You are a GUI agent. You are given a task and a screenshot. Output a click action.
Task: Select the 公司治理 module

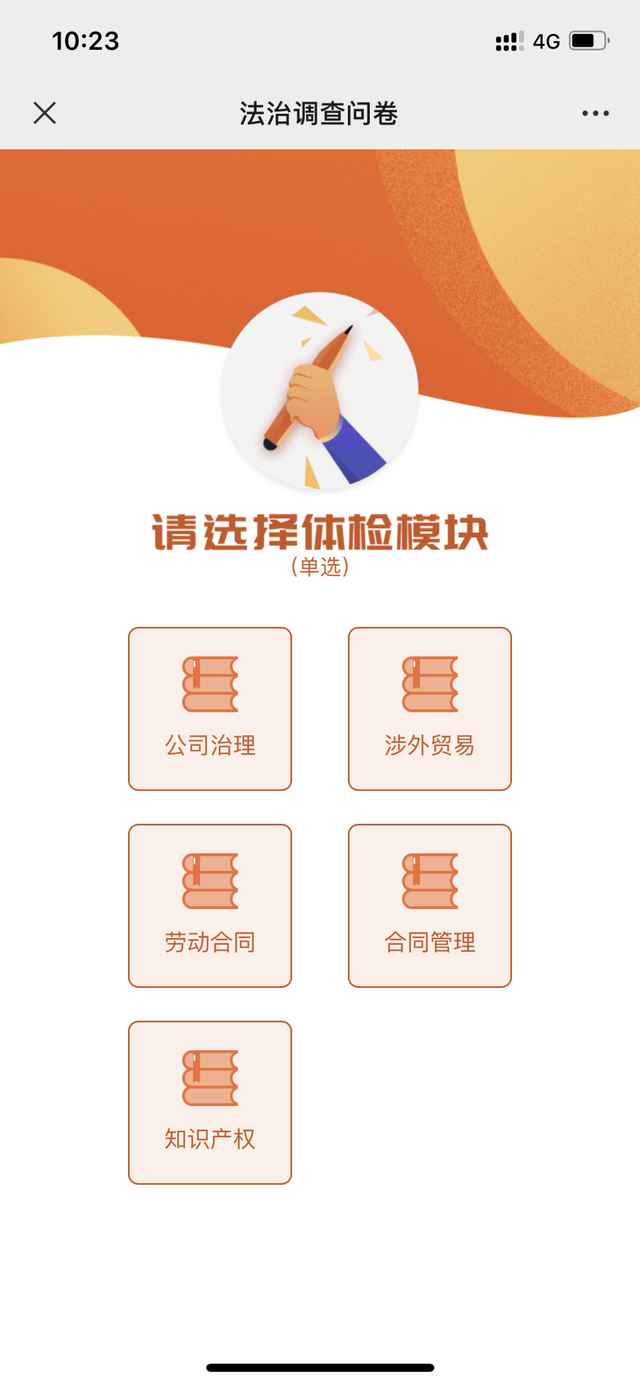210,709
